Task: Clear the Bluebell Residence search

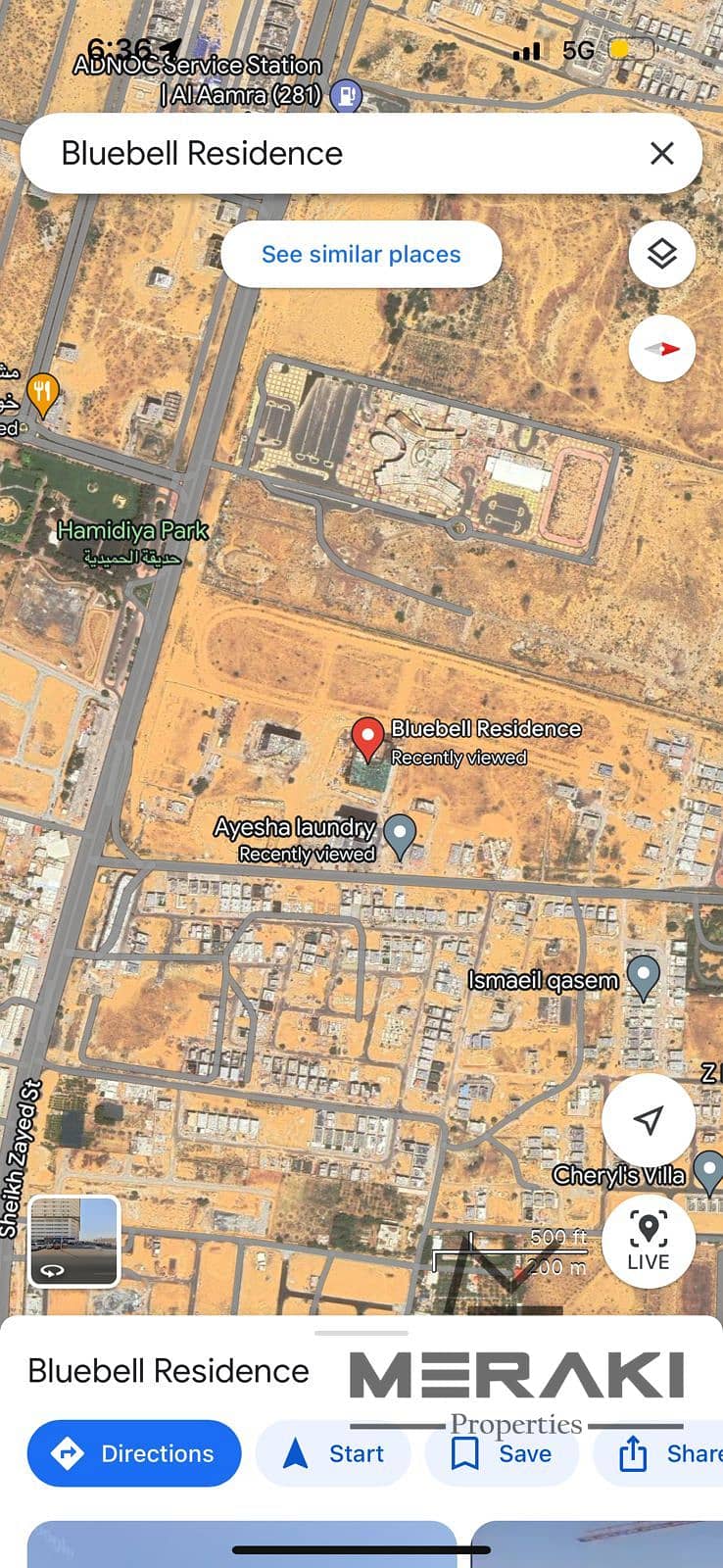Action: [x=662, y=153]
